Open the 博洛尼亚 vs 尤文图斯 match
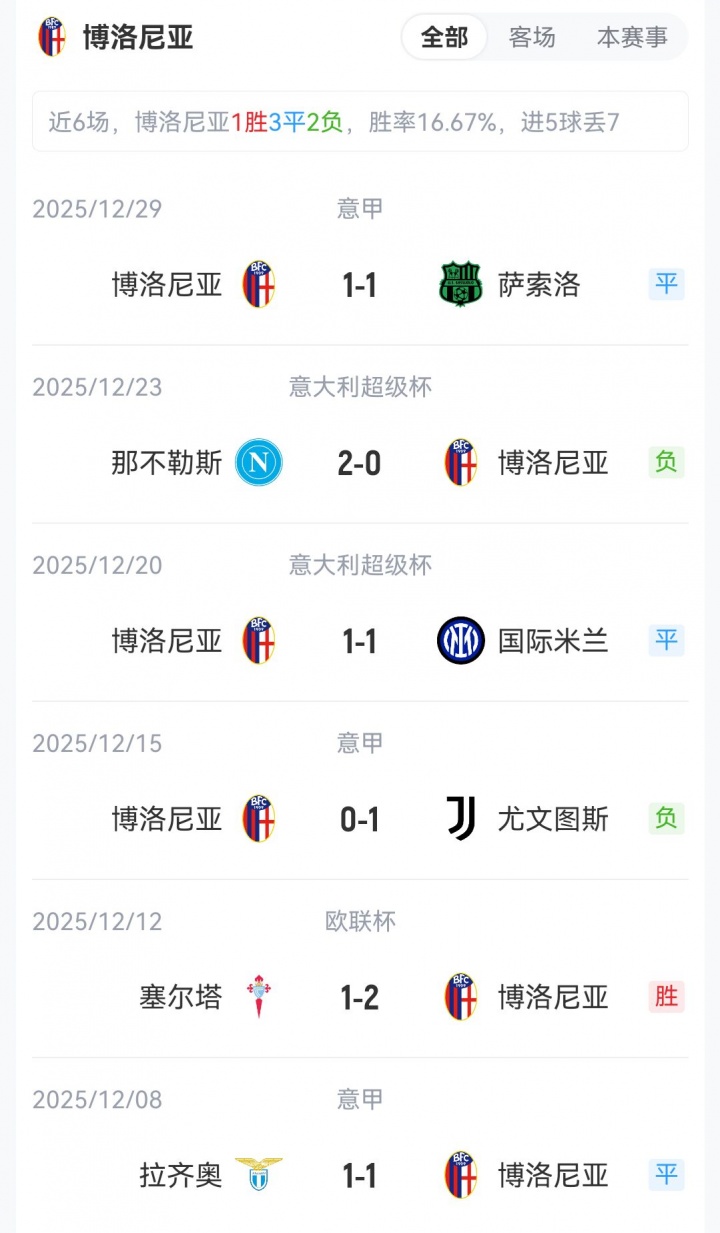This screenshot has height=1233, width=720. pos(360,819)
